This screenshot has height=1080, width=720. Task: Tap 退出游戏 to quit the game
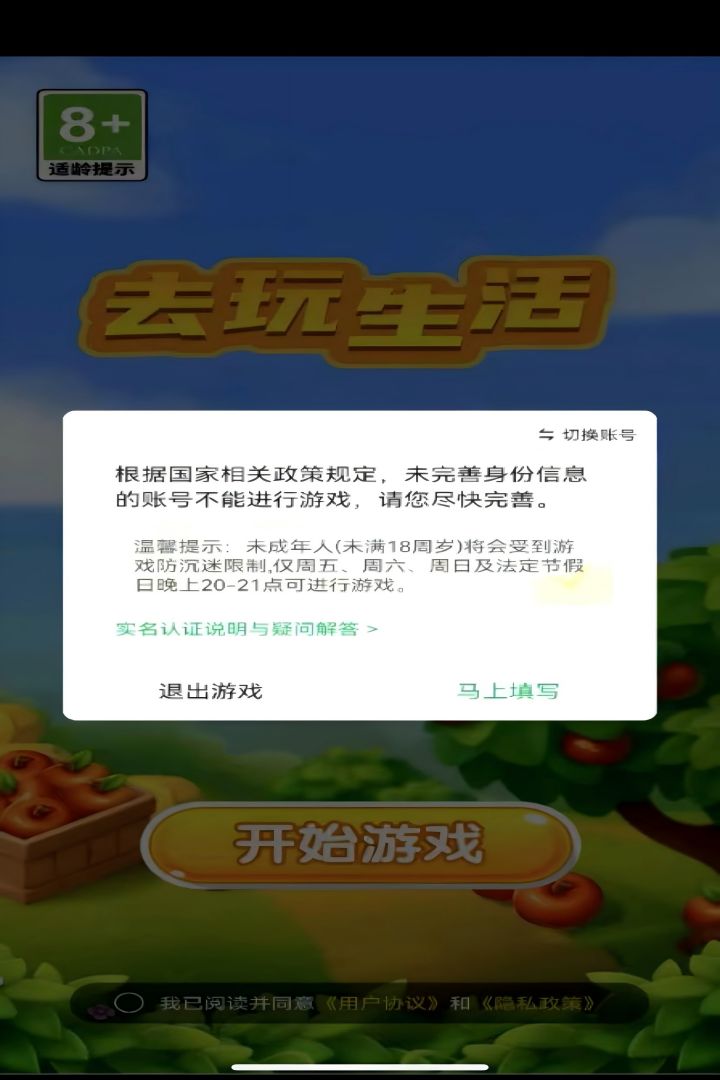(x=210, y=691)
